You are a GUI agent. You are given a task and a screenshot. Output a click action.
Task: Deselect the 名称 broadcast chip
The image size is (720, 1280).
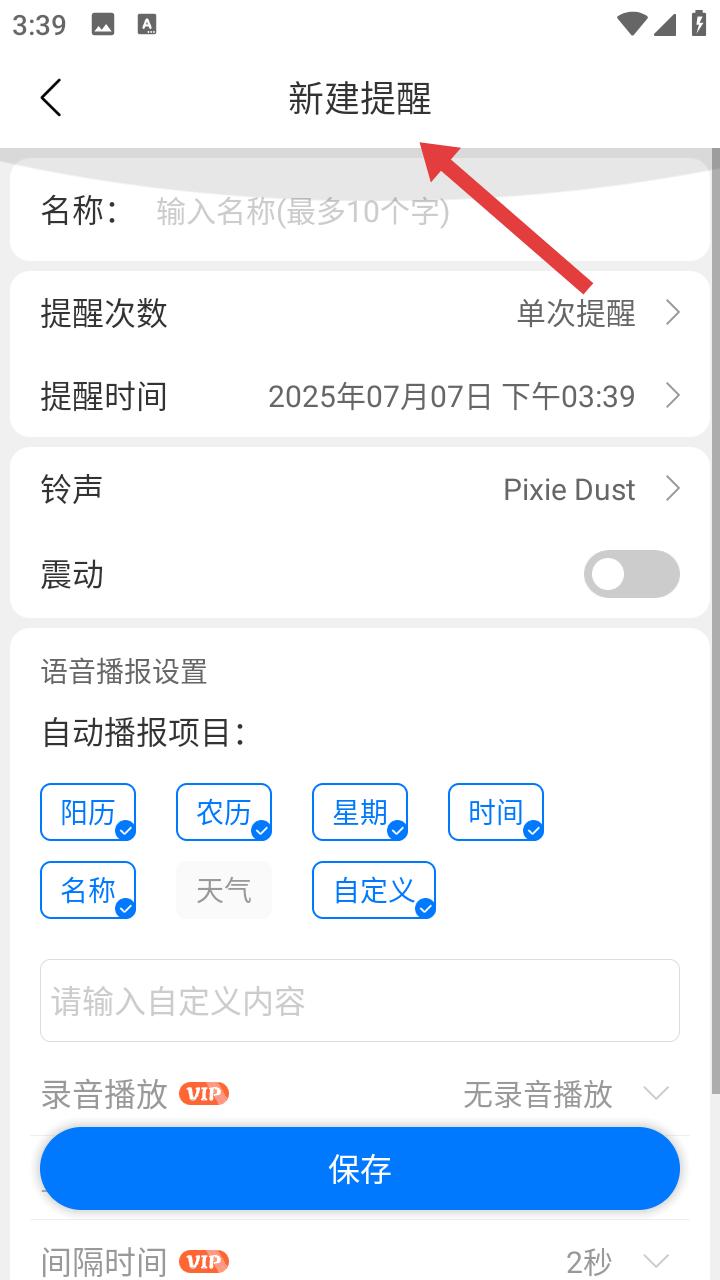pyautogui.click(x=88, y=890)
